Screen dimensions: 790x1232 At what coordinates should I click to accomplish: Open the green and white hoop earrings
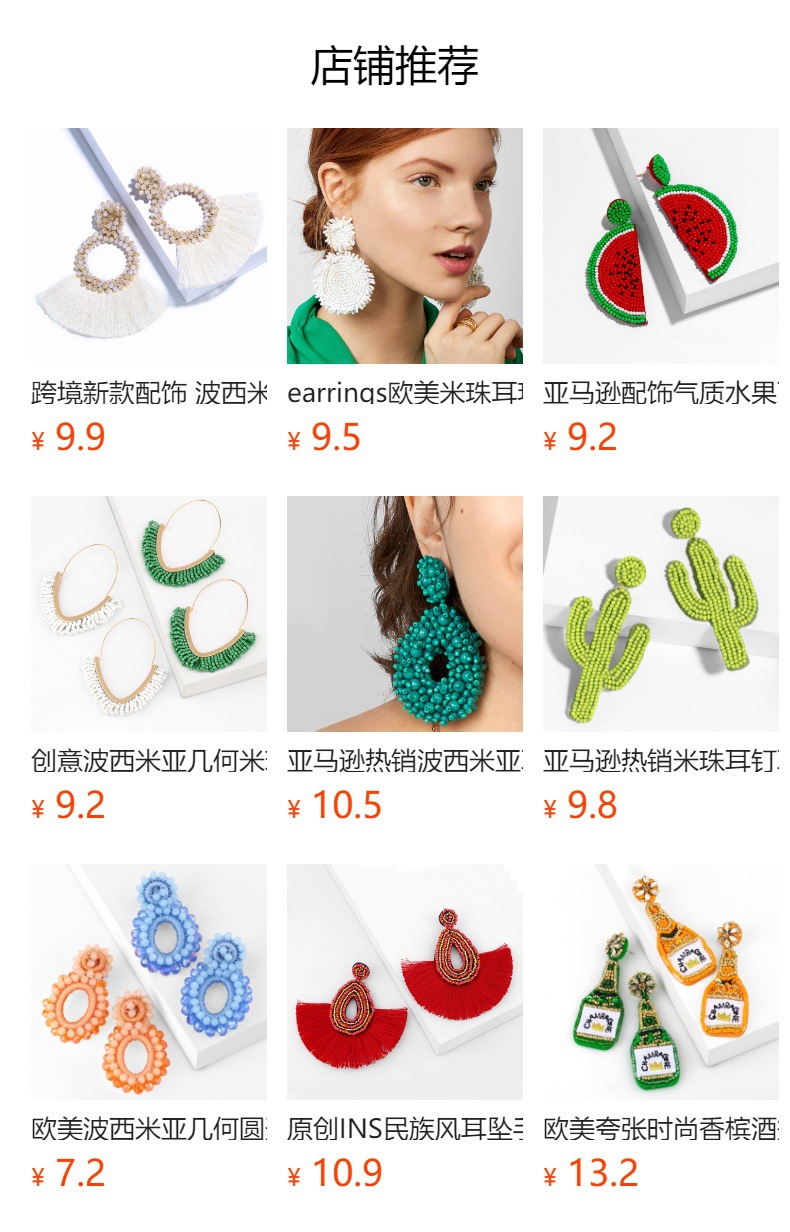click(148, 614)
